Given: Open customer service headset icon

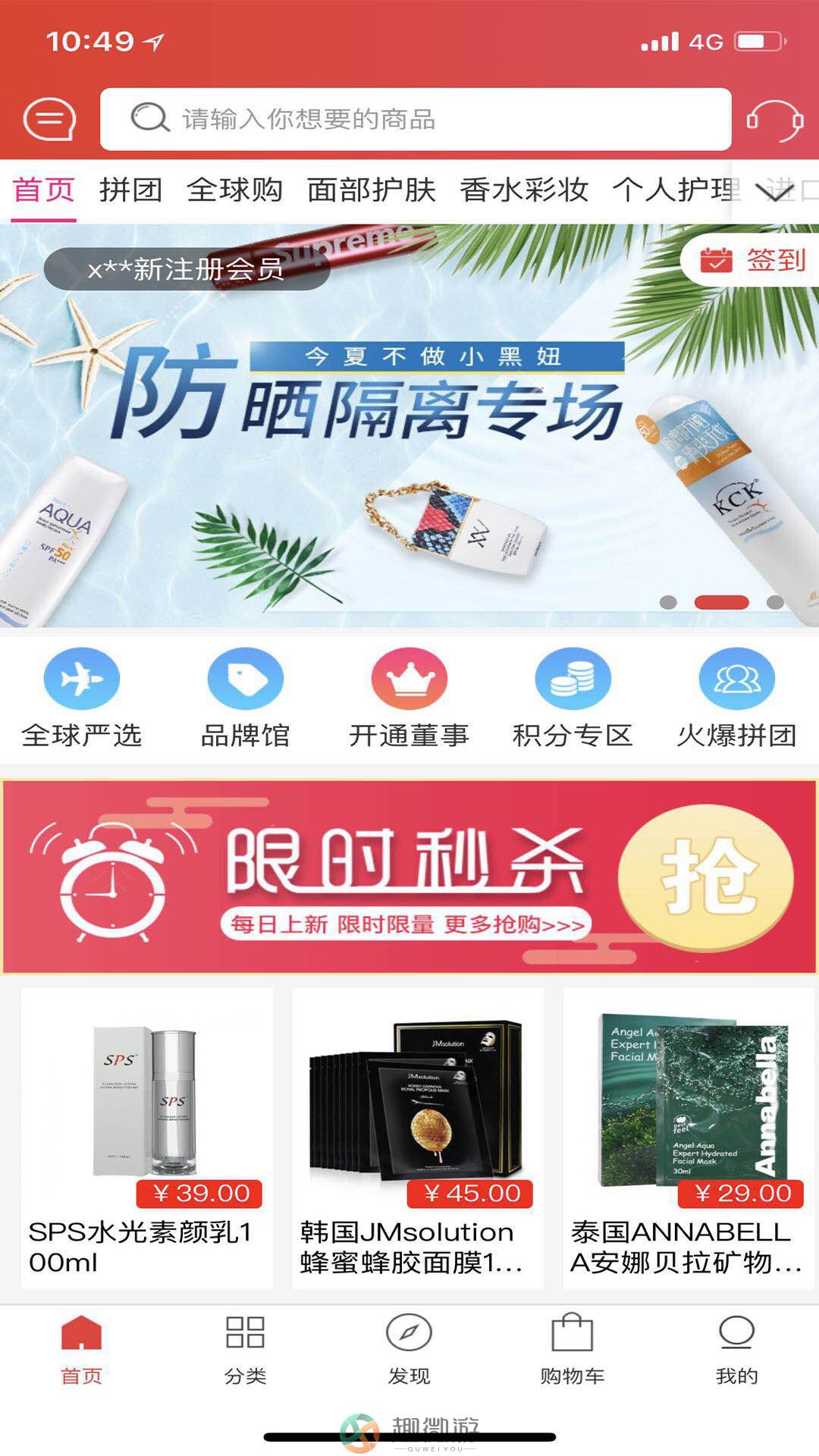Looking at the screenshot, I should click(x=774, y=120).
